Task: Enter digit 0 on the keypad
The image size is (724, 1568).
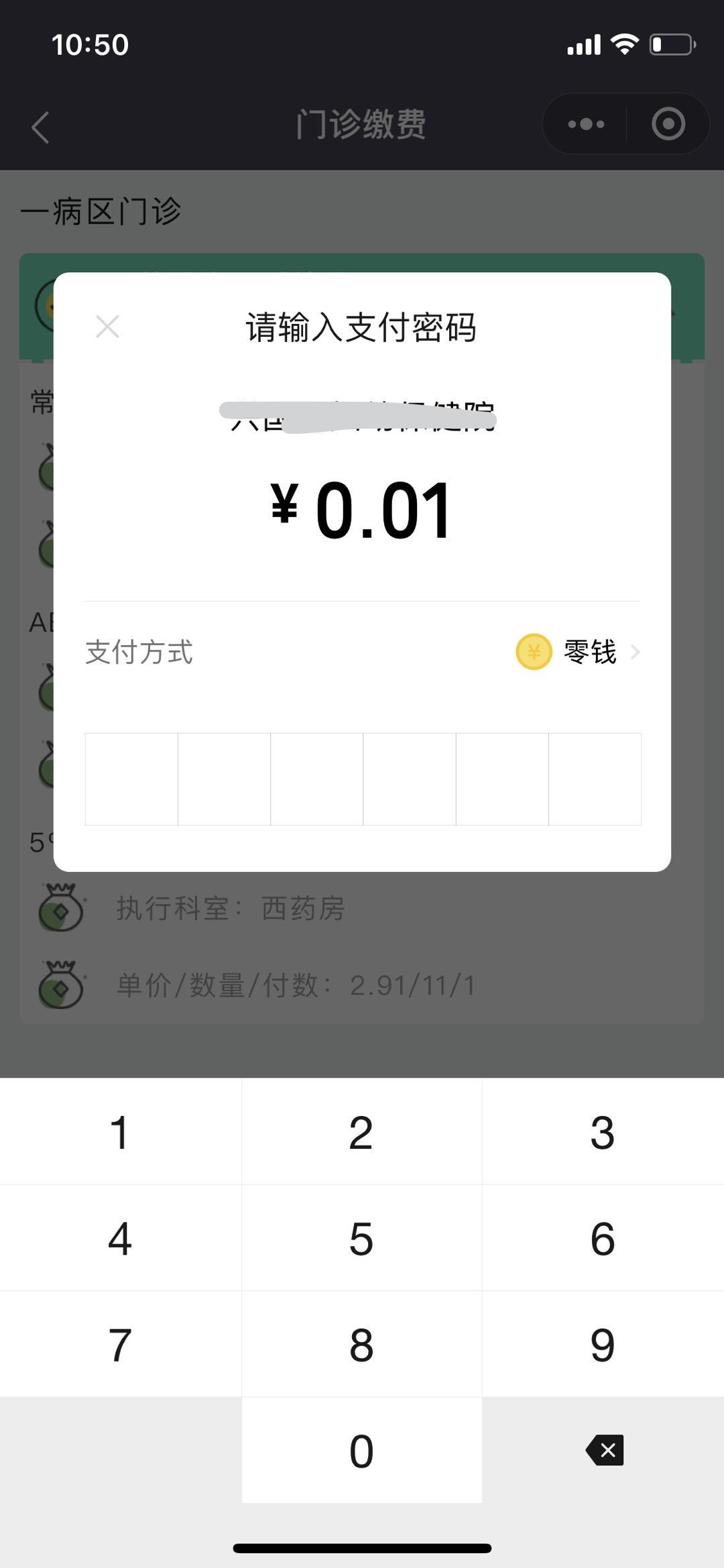Action: click(x=361, y=1451)
